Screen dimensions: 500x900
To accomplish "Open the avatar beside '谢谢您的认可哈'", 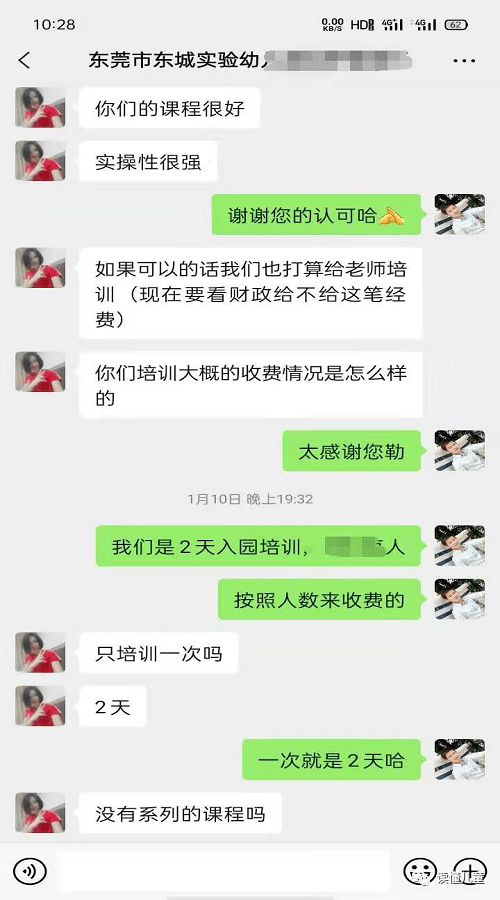I will (460, 214).
